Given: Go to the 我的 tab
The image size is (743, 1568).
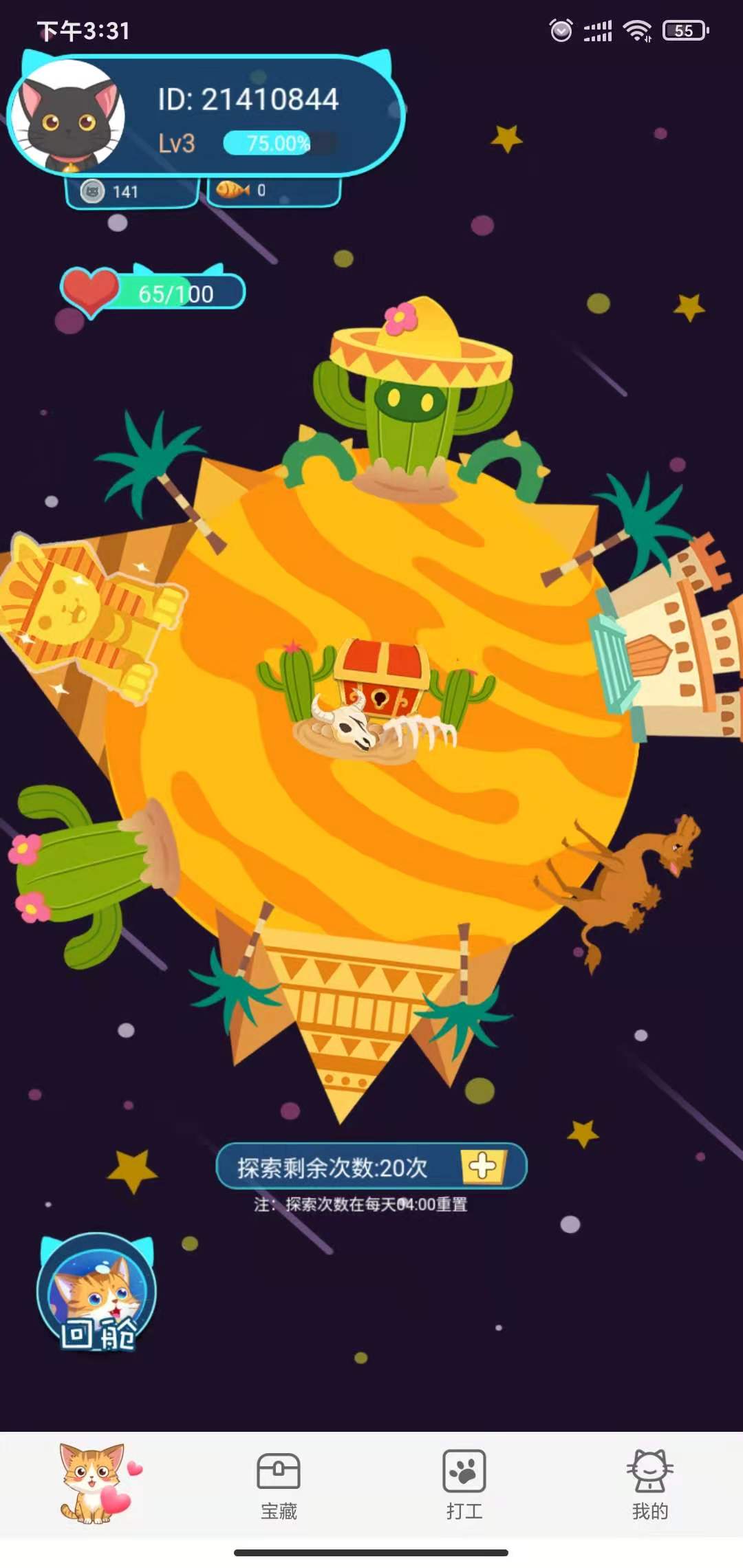Looking at the screenshot, I should [650, 1485].
